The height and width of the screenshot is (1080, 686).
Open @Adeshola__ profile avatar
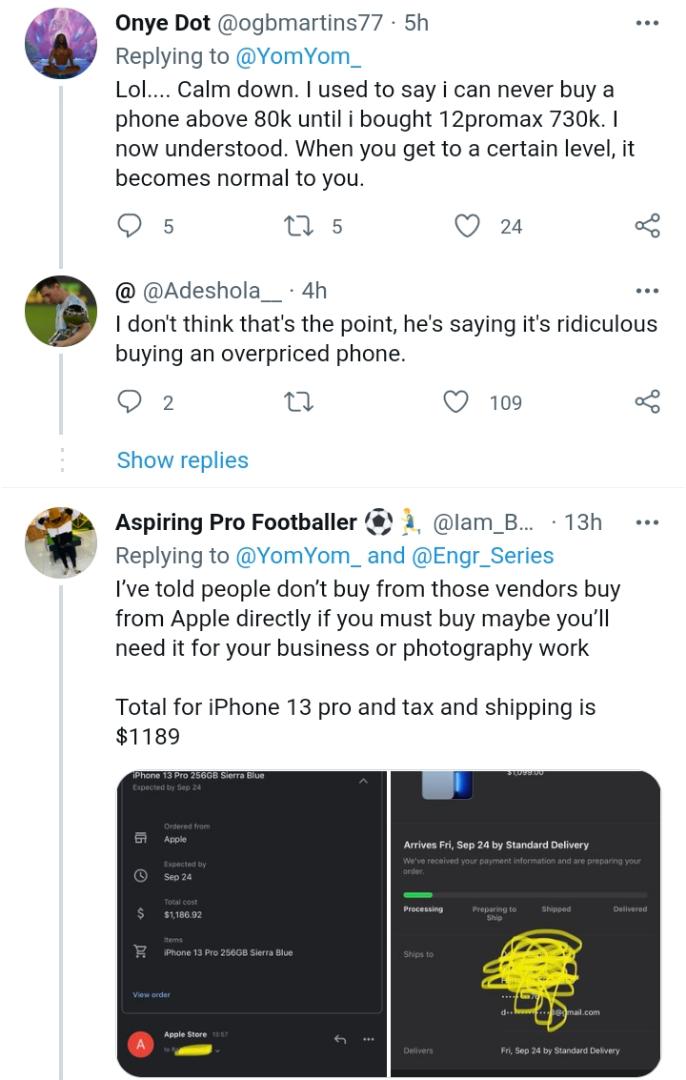point(61,311)
